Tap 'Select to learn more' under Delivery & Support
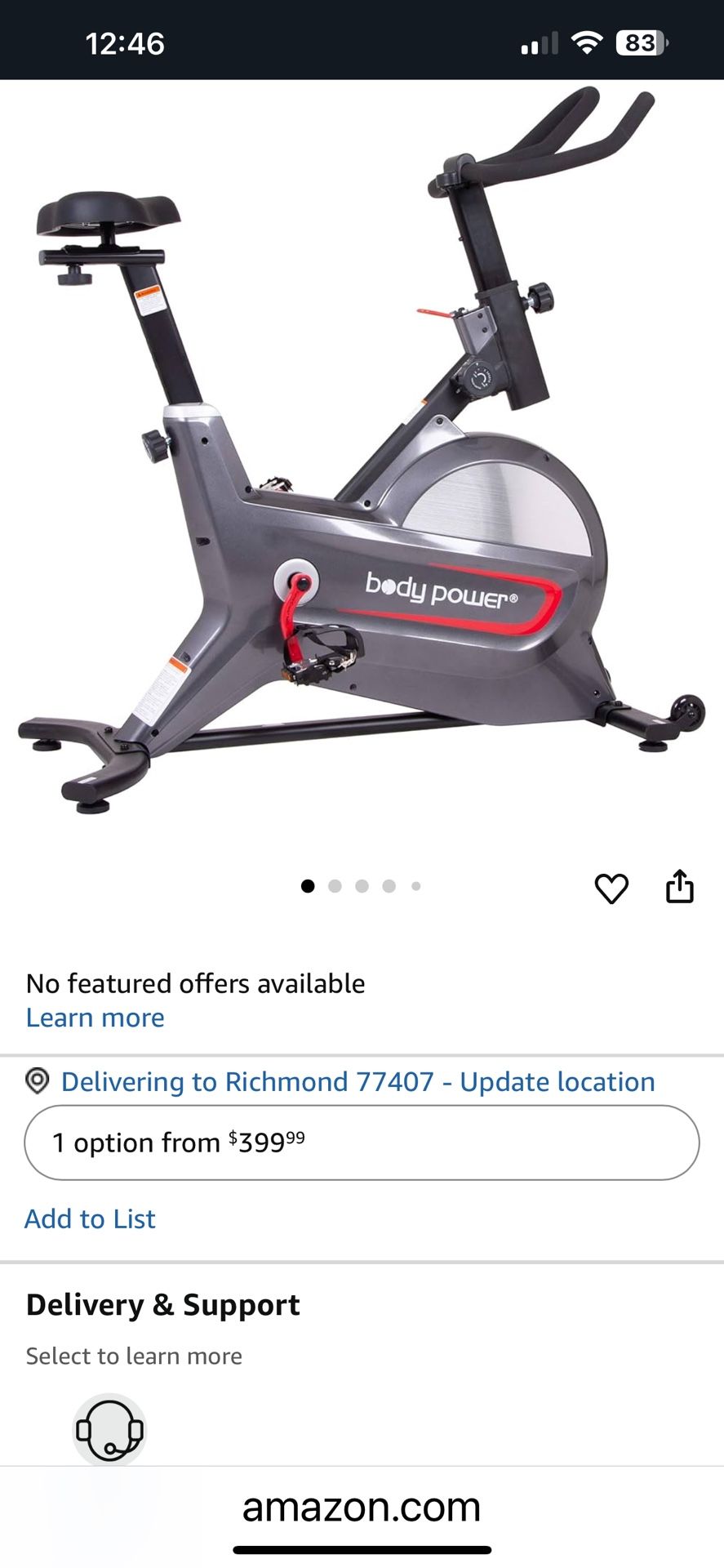The image size is (724, 1568). (134, 1356)
